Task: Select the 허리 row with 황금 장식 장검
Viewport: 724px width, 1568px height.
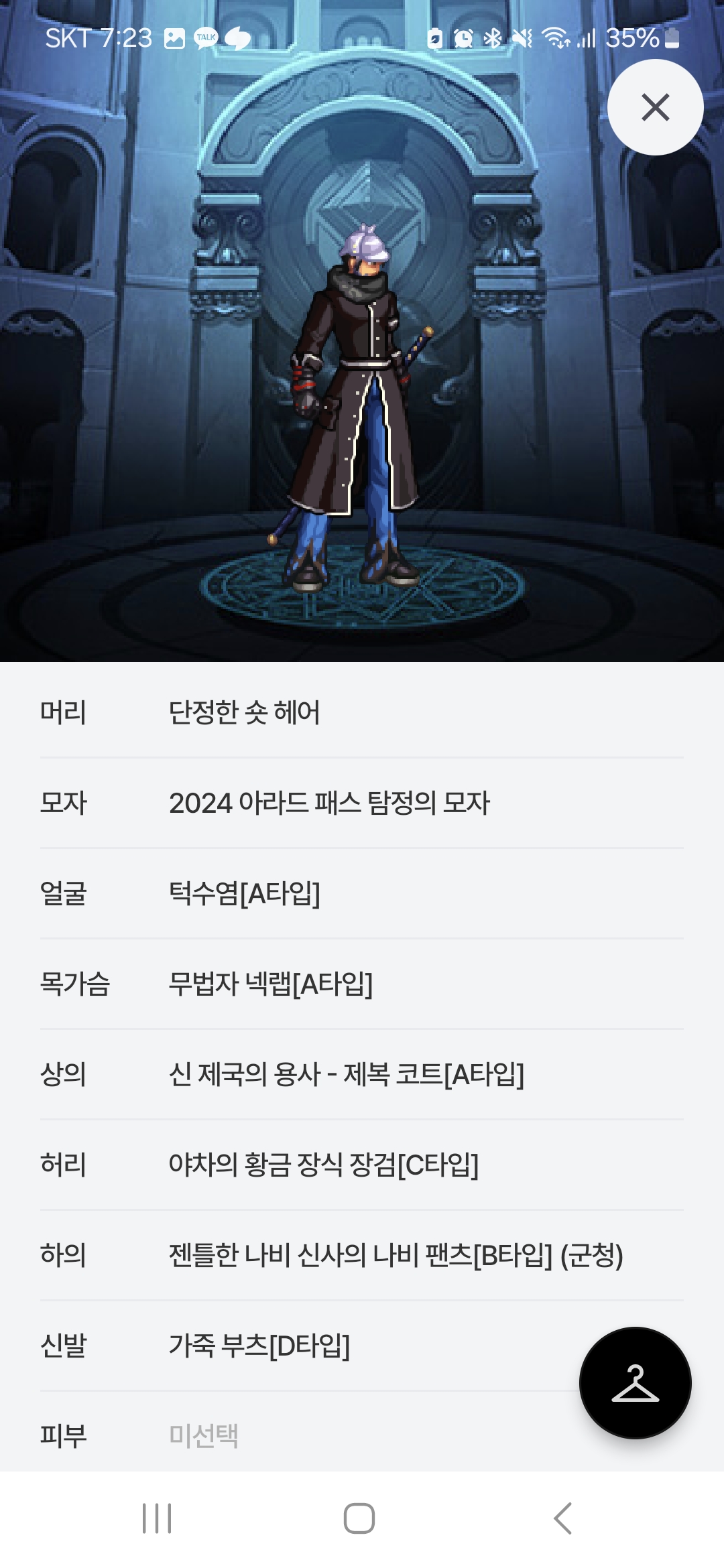Action: pos(362,1165)
